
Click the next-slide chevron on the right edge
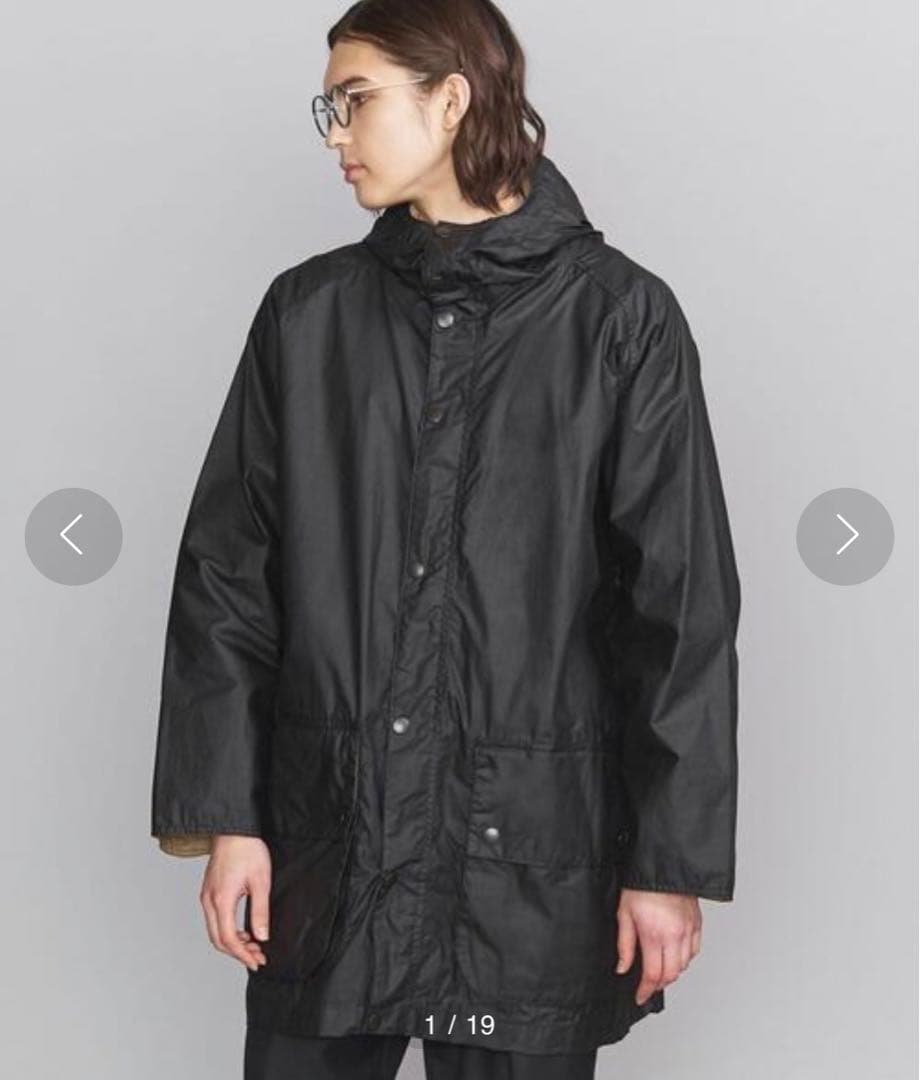pyautogui.click(x=843, y=537)
